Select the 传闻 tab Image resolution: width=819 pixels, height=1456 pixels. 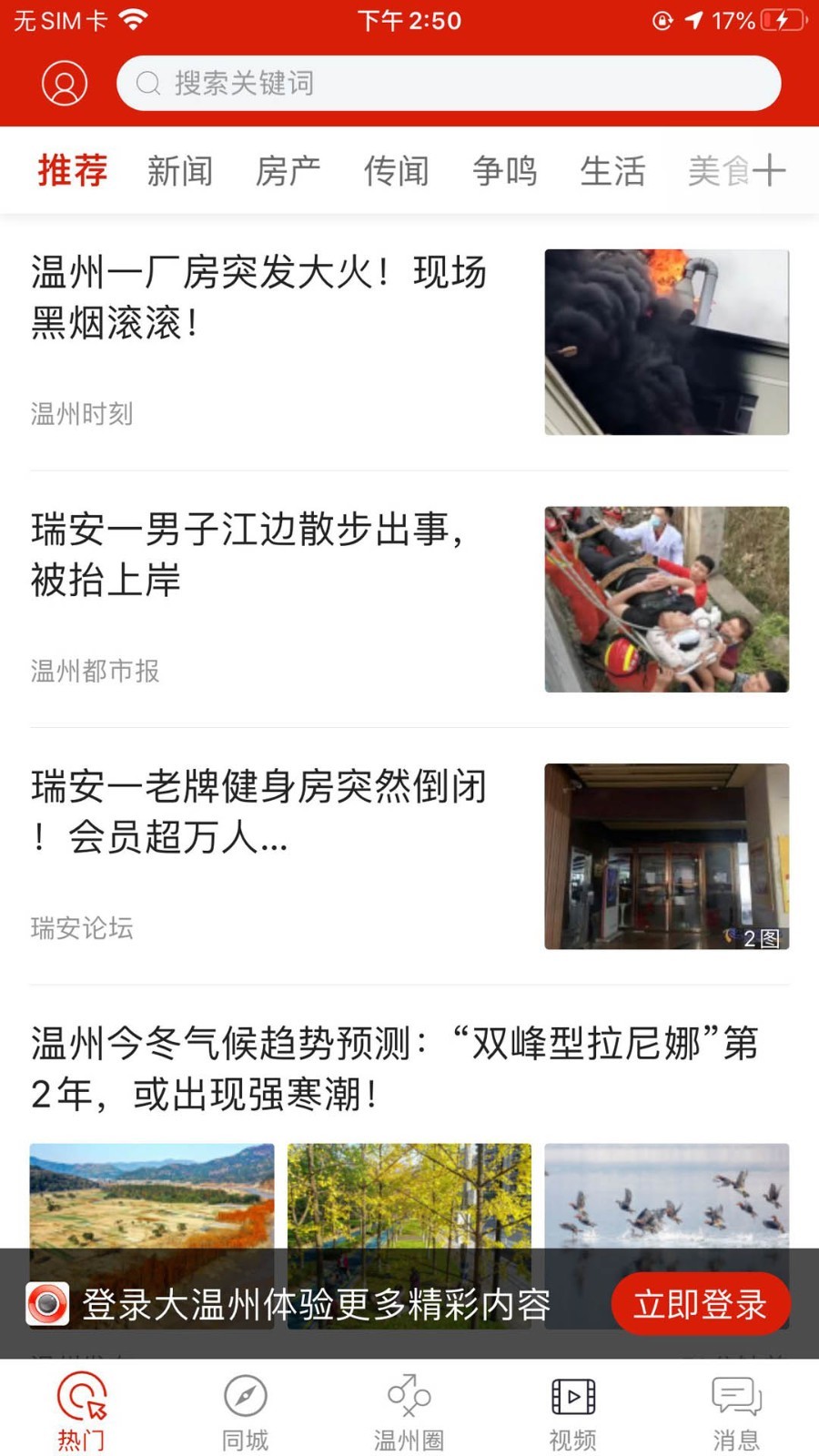(x=397, y=171)
